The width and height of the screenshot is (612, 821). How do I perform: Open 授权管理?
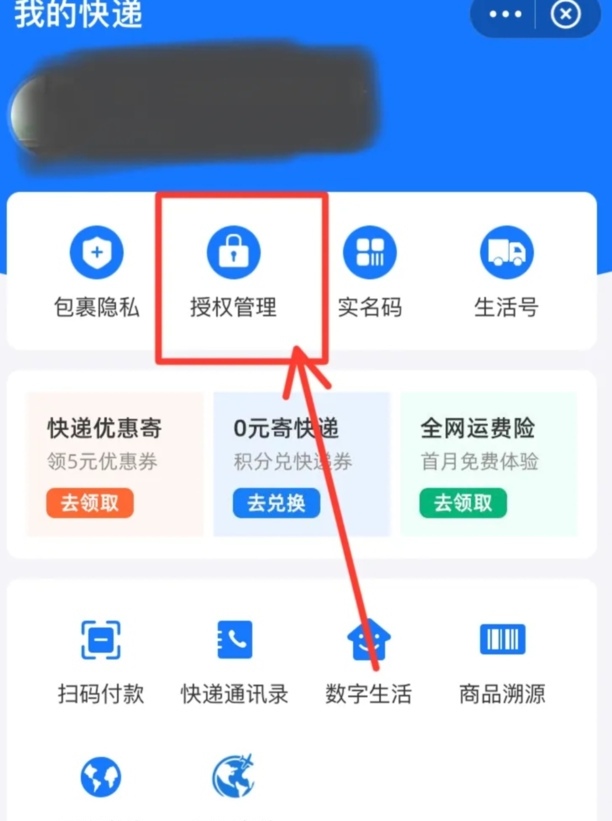pos(234,272)
